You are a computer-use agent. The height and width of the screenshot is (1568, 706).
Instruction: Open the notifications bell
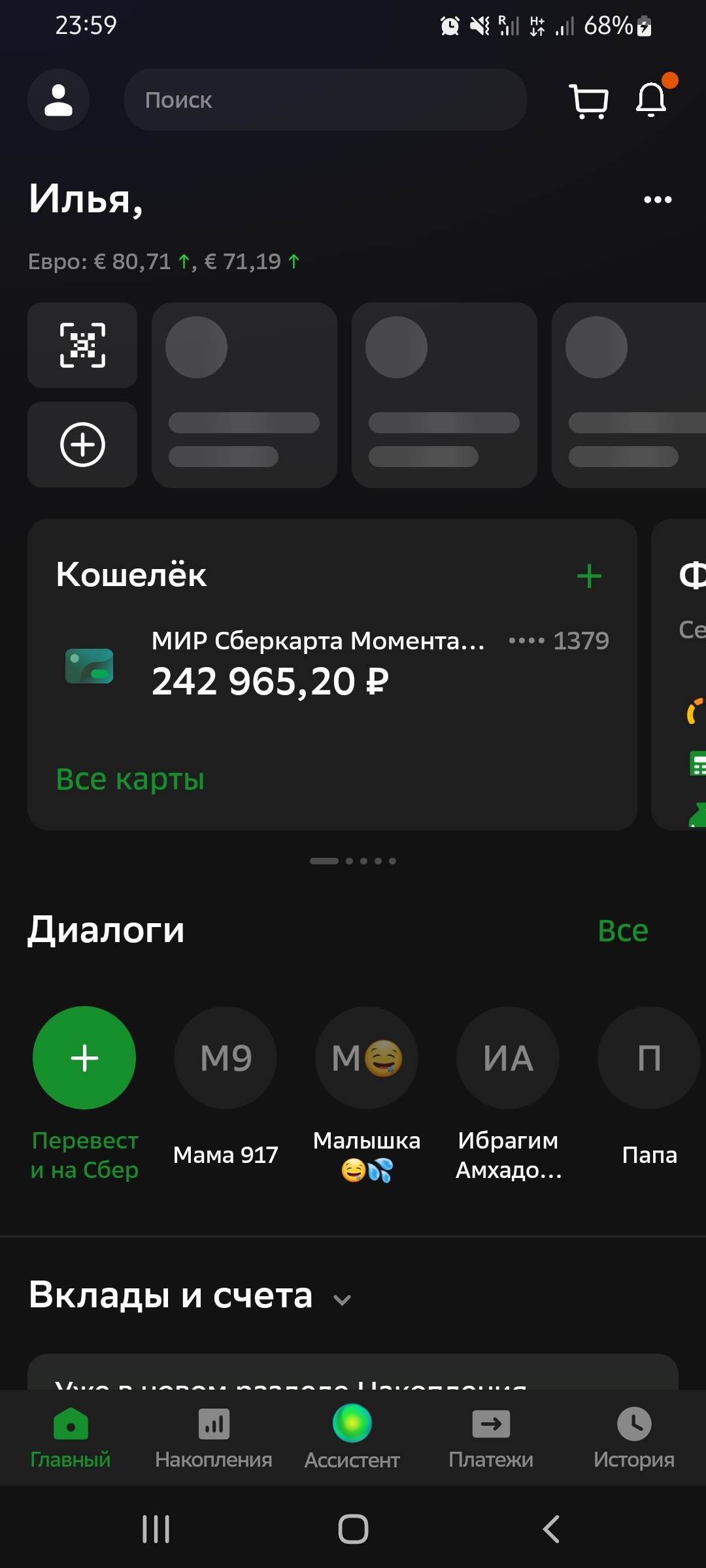[651, 100]
